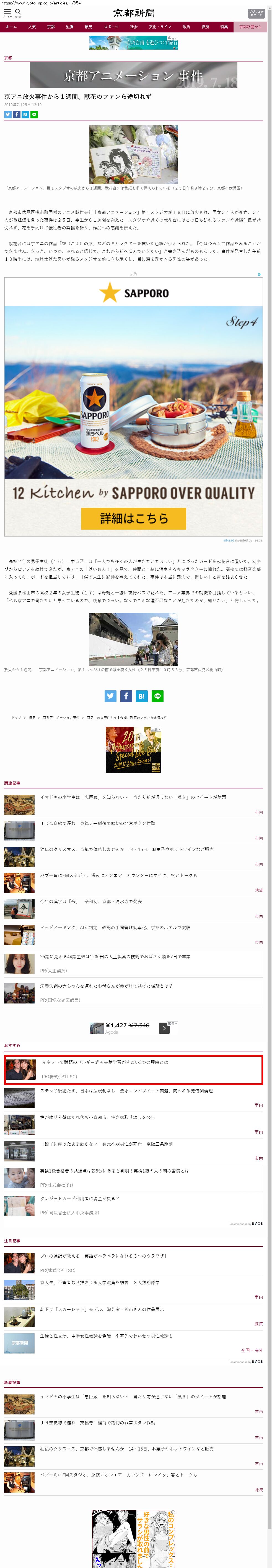Open the hamburger menu
Screen dimensions: 272x1568
pos(7,12)
